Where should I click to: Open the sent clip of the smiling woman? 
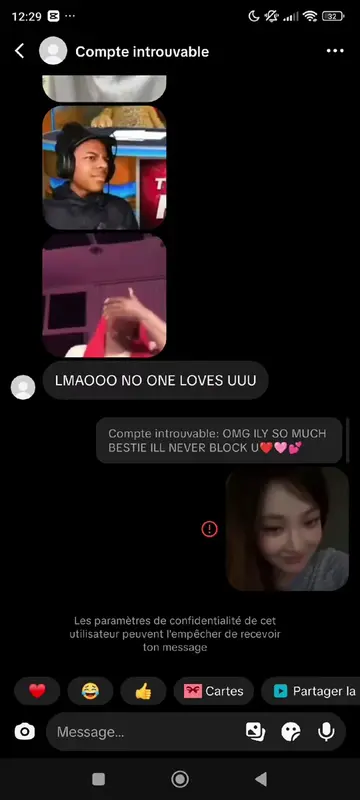point(288,529)
